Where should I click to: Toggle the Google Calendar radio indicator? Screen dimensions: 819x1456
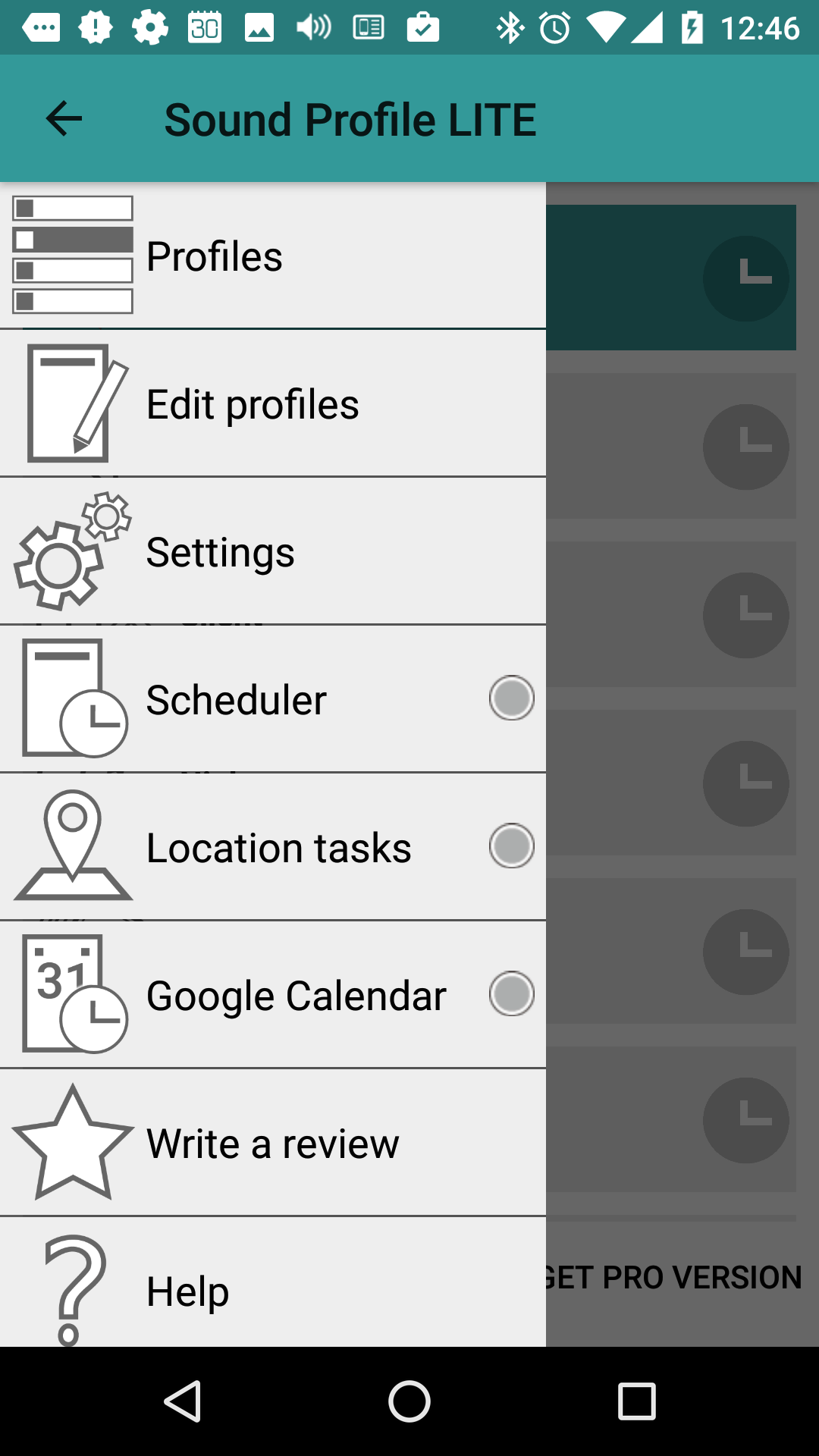tap(512, 993)
